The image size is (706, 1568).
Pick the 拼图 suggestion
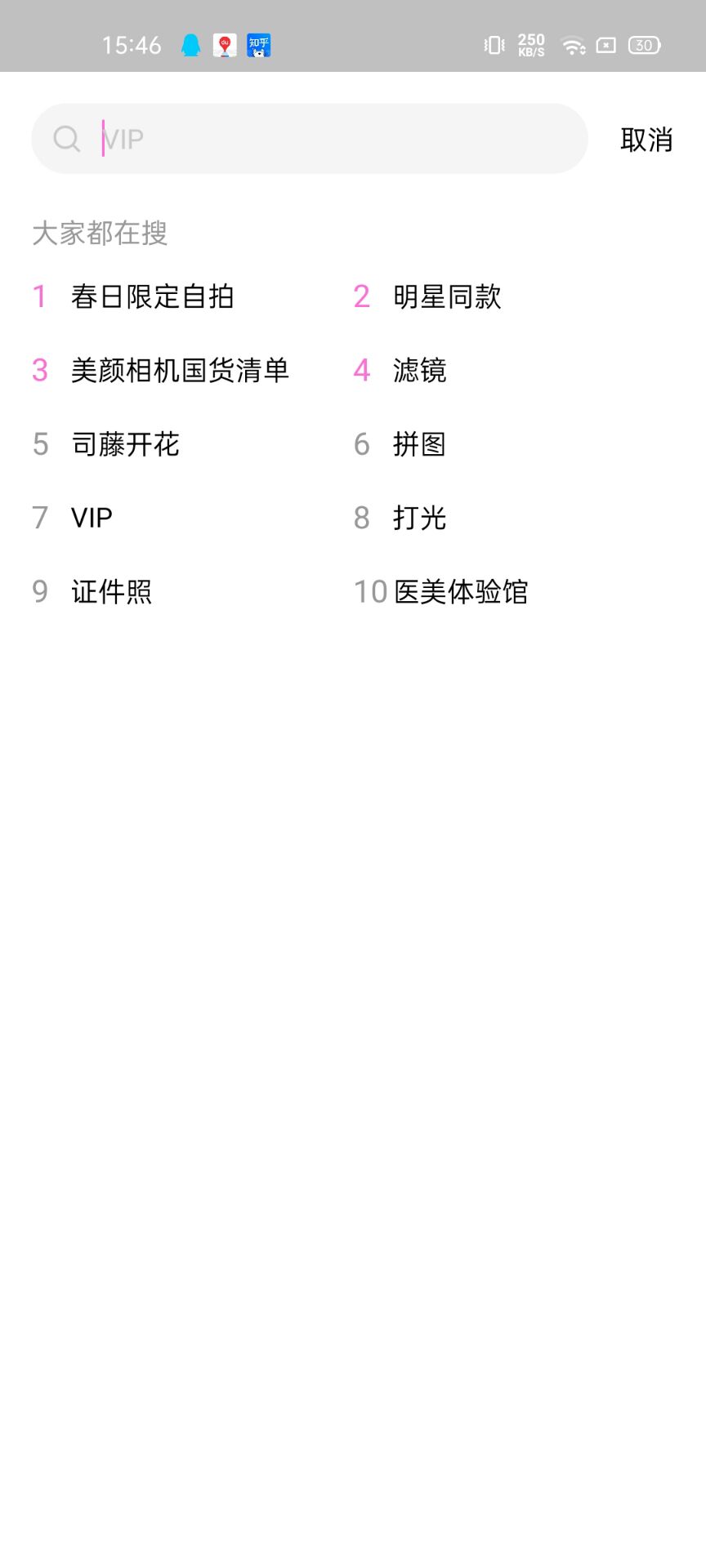[x=419, y=444]
